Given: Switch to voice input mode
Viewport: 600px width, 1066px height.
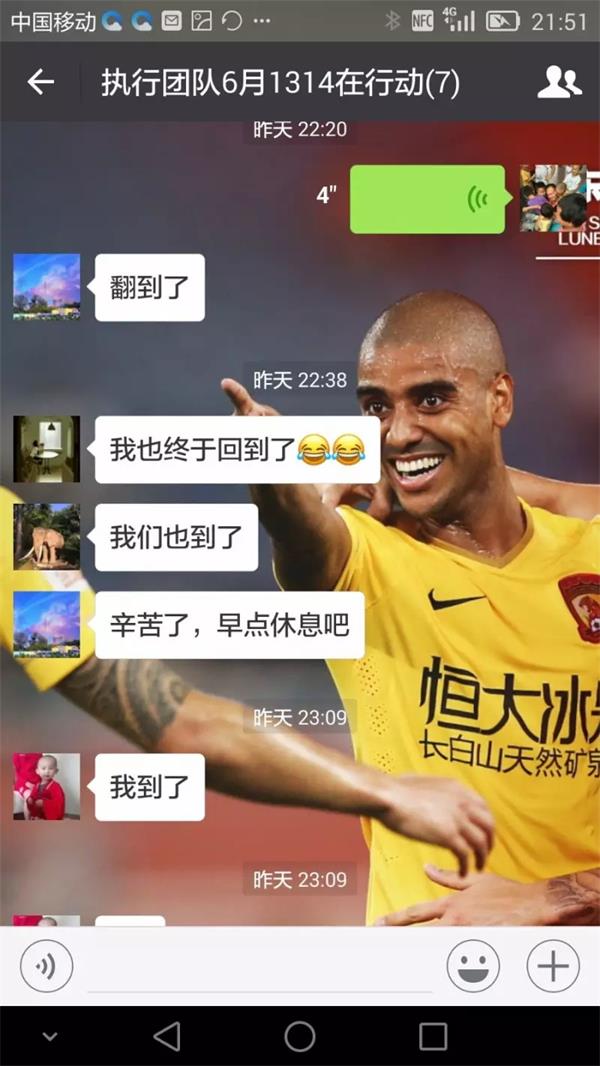Looking at the screenshot, I should pos(46,966).
